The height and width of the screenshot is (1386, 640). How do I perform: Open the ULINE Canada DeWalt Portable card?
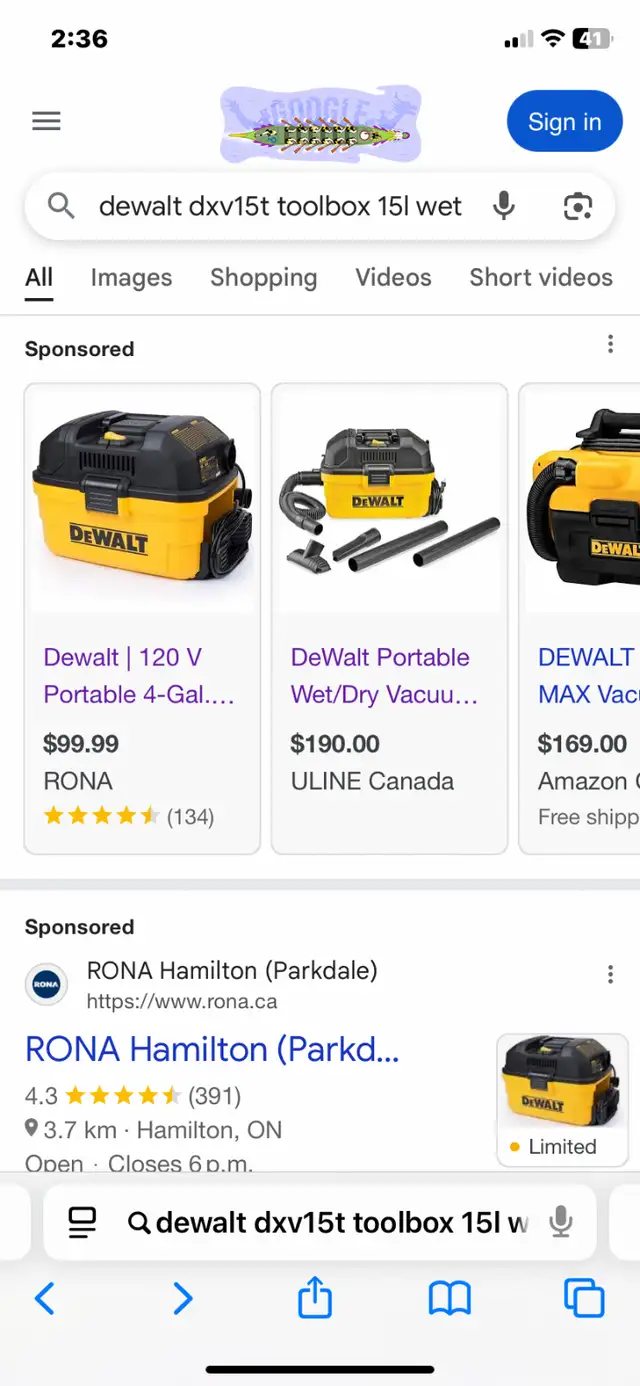coord(389,618)
